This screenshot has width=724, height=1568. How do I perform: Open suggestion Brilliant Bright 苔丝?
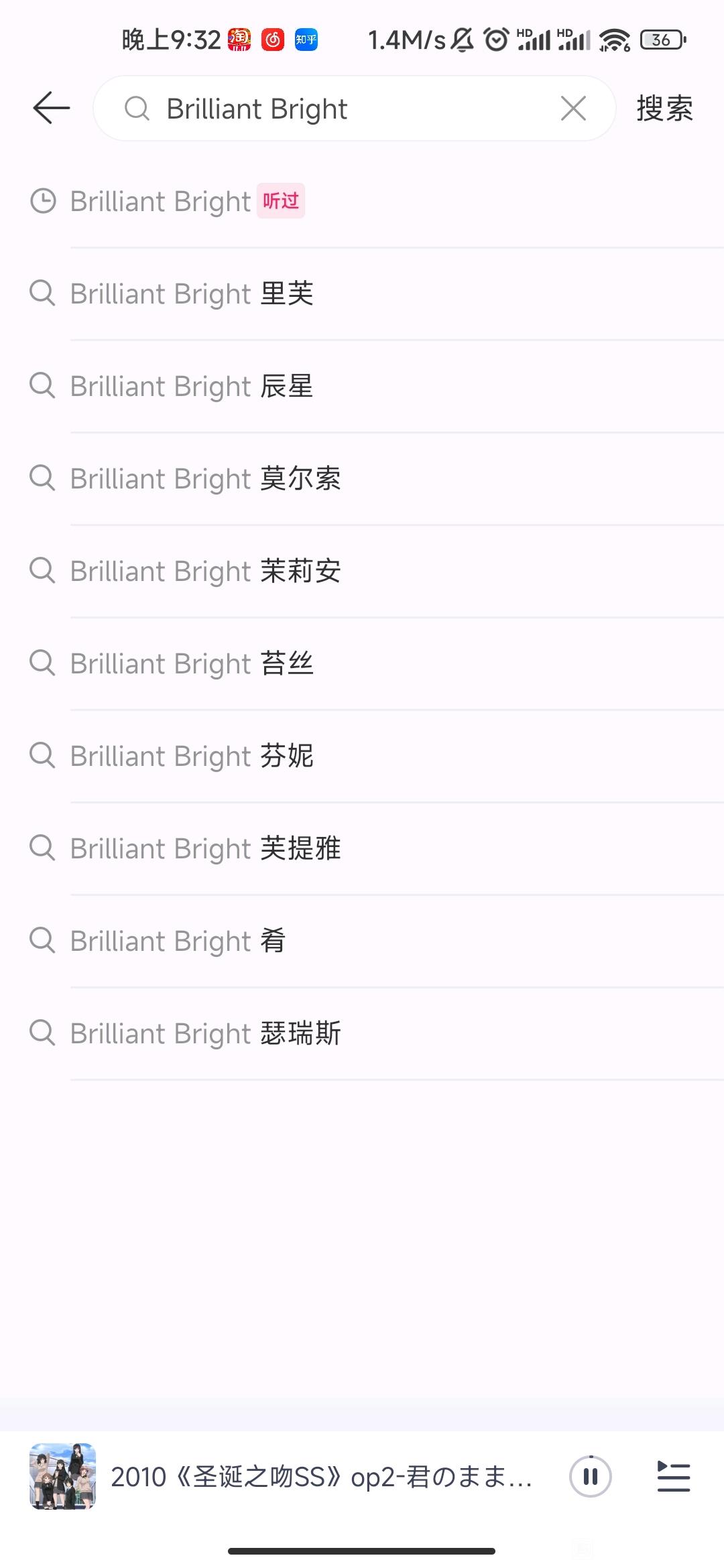362,663
